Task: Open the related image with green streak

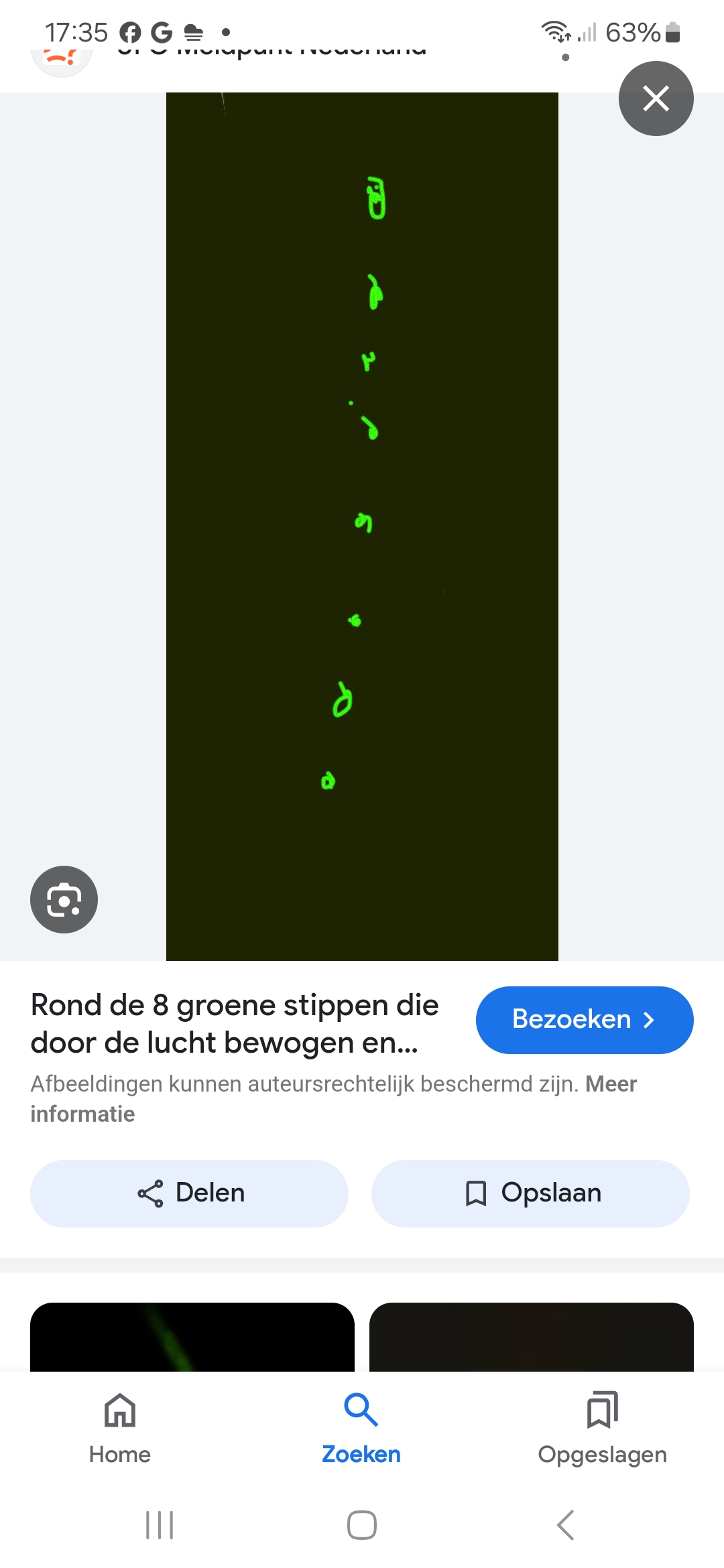Action: pyautogui.click(x=192, y=1337)
